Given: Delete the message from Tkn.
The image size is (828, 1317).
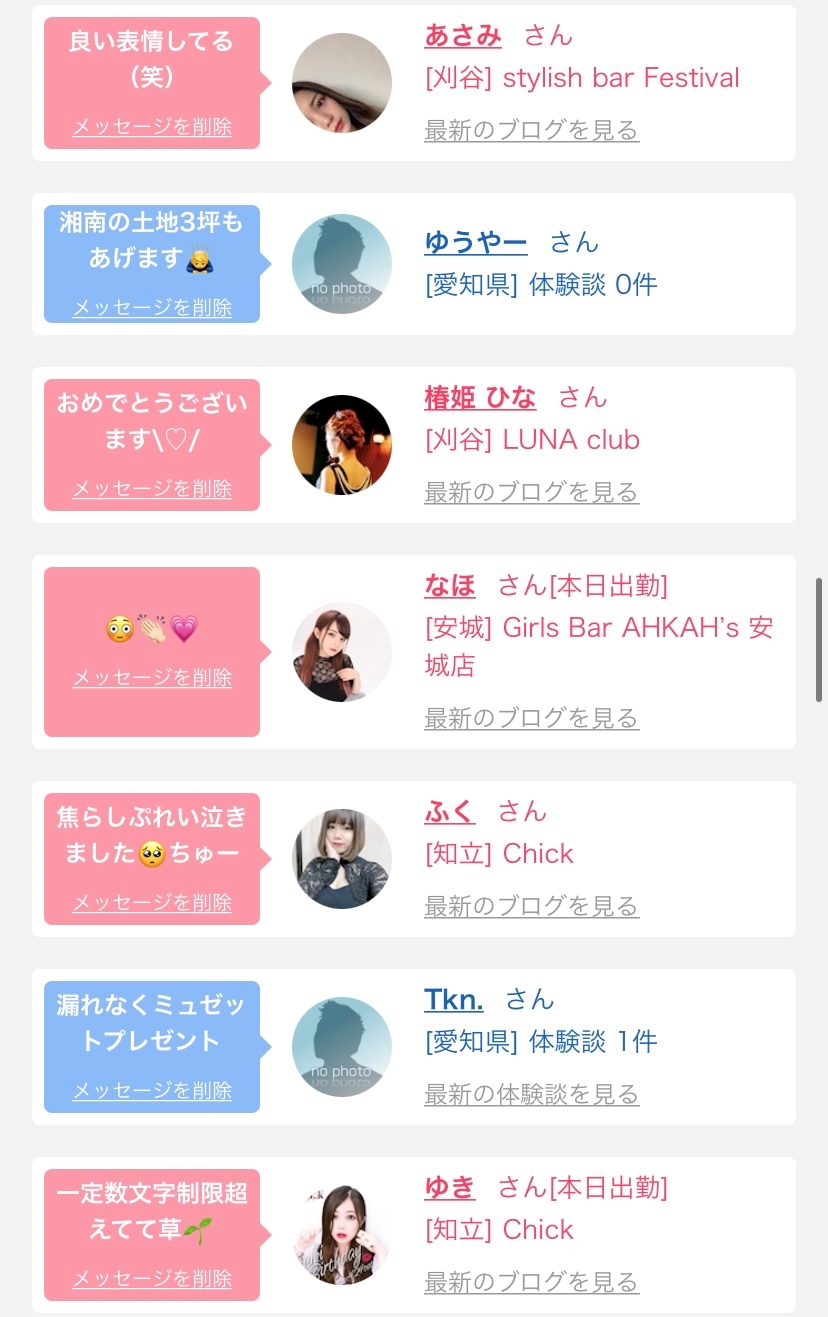Looking at the screenshot, I should (152, 1091).
